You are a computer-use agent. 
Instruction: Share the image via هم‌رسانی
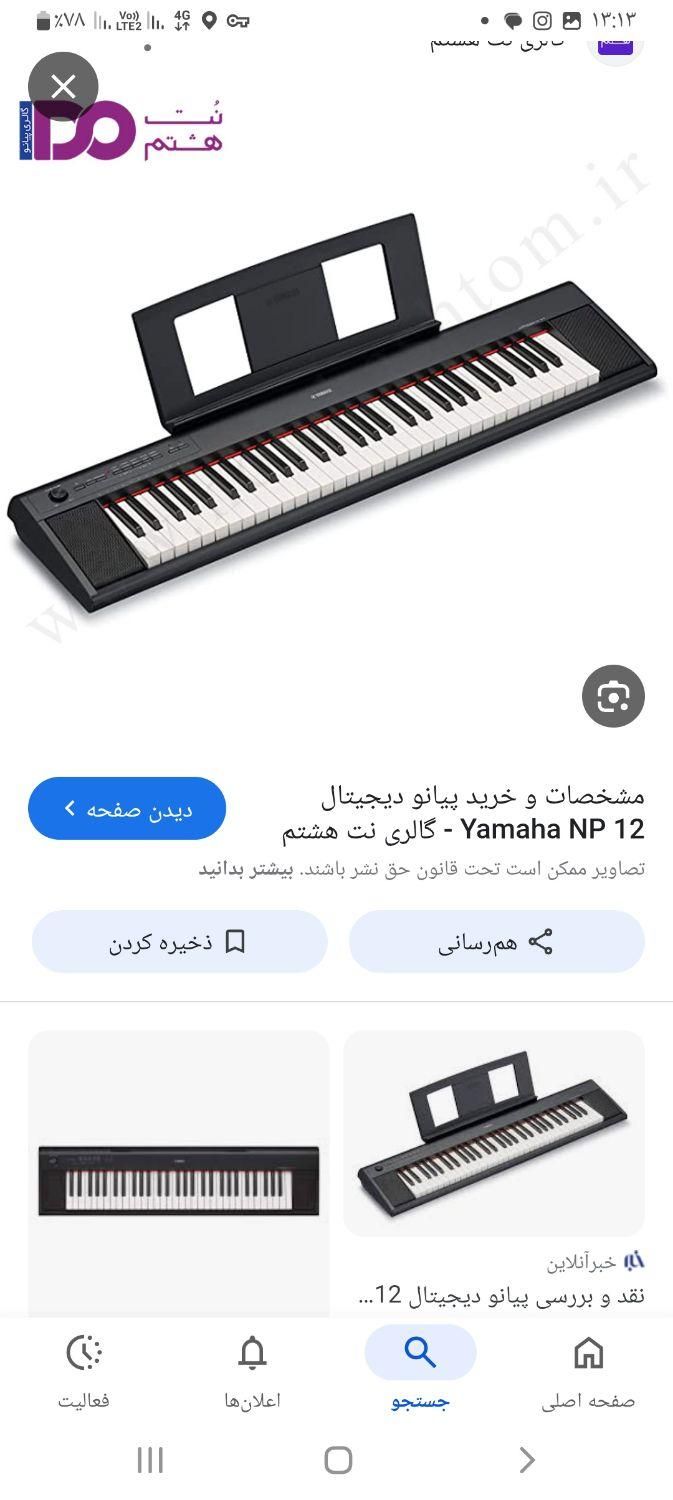coord(496,942)
